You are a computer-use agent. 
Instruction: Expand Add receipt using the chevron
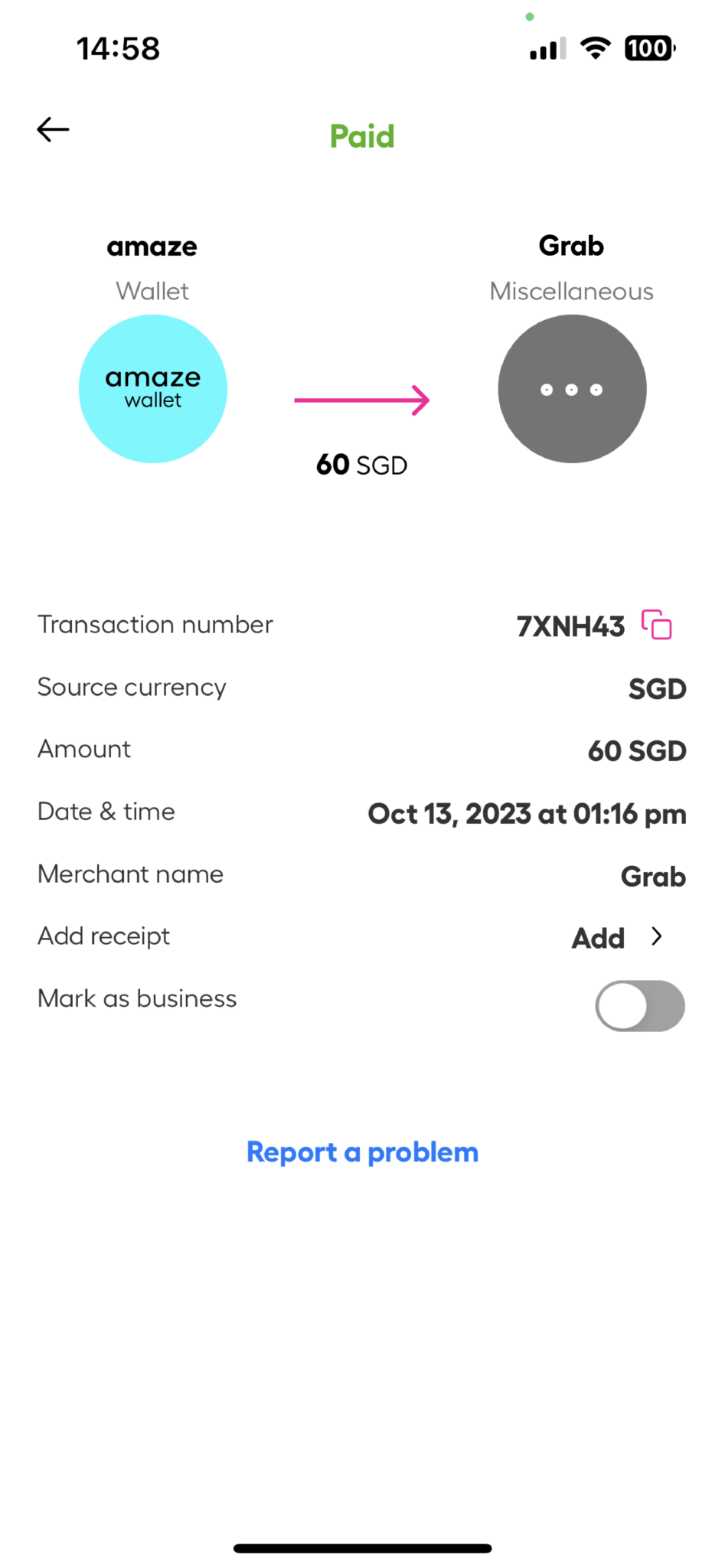(x=656, y=936)
